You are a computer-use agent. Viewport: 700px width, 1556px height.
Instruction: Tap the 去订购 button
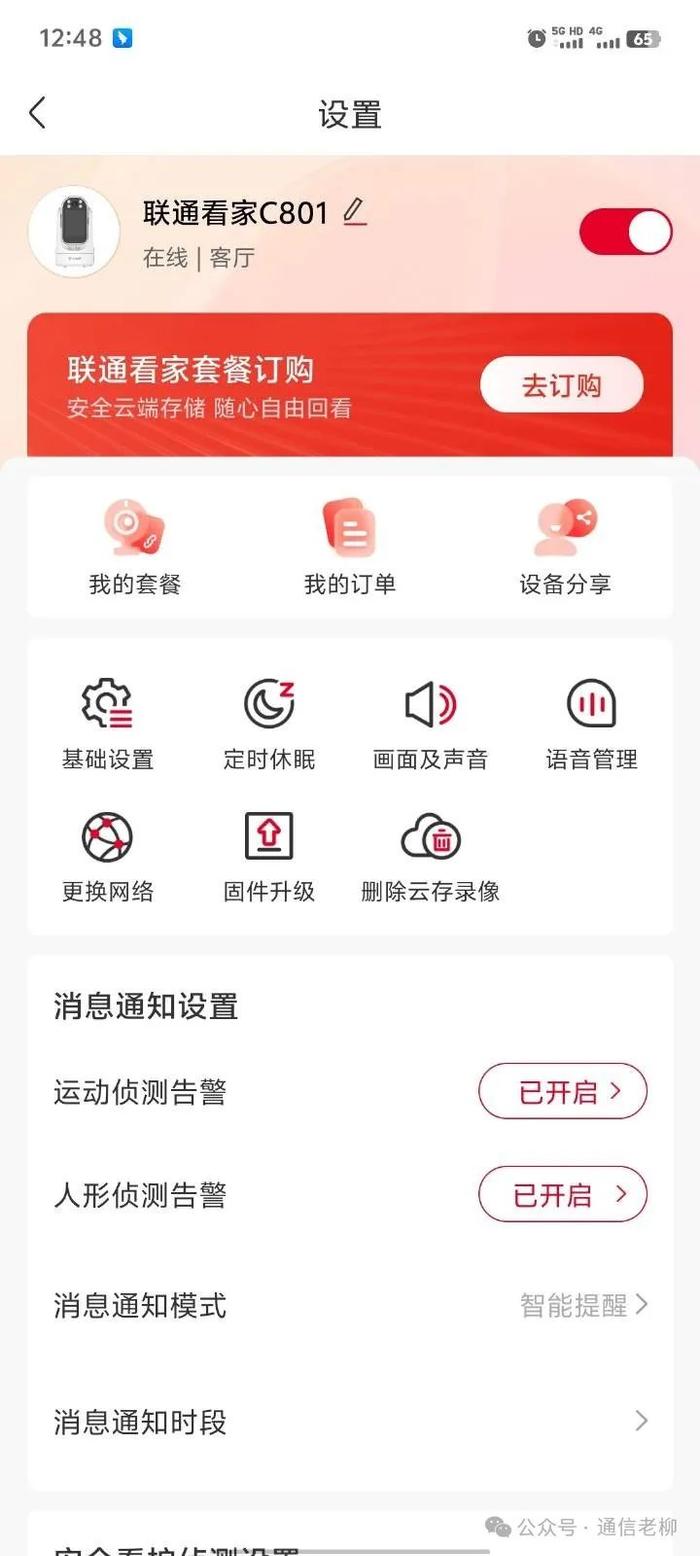coord(561,385)
